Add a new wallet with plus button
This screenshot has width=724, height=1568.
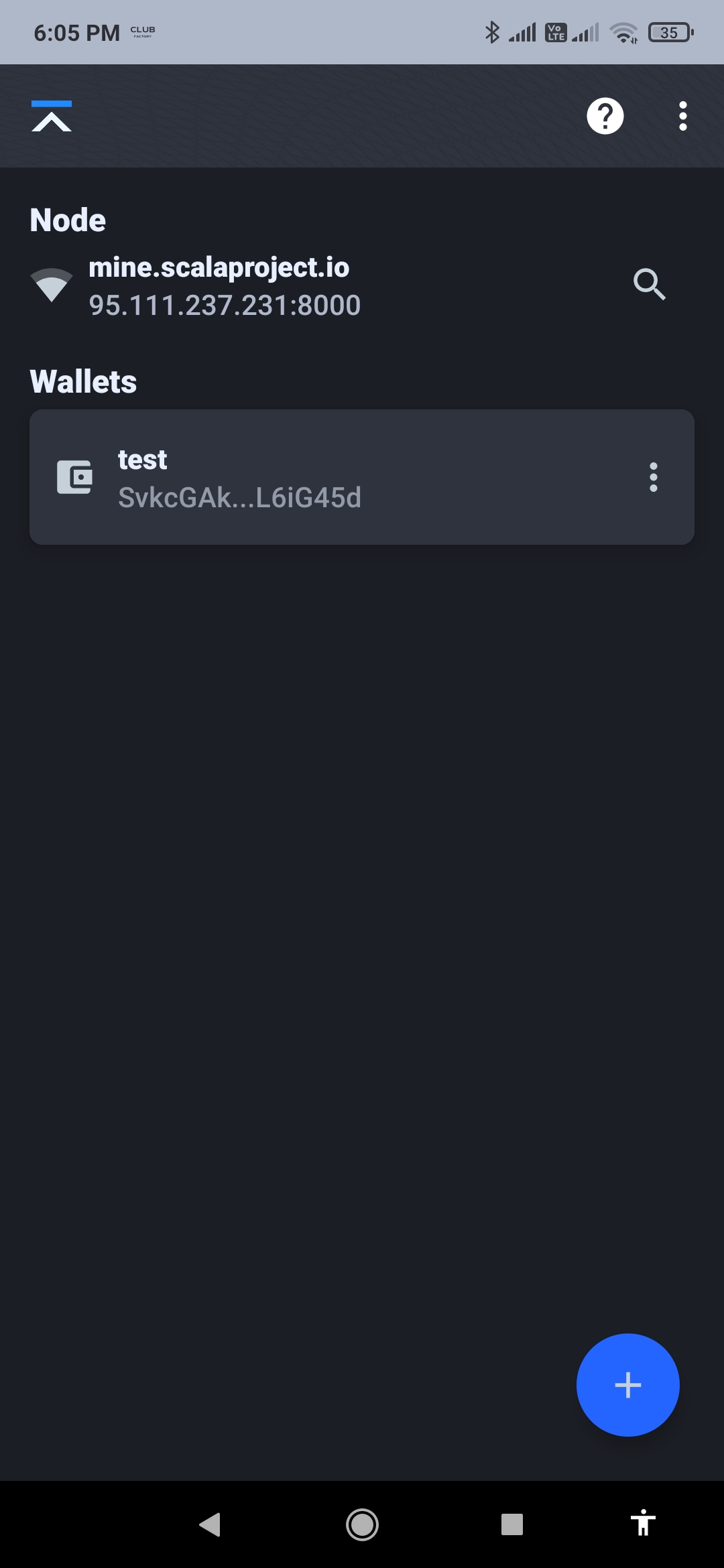(x=627, y=1385)
